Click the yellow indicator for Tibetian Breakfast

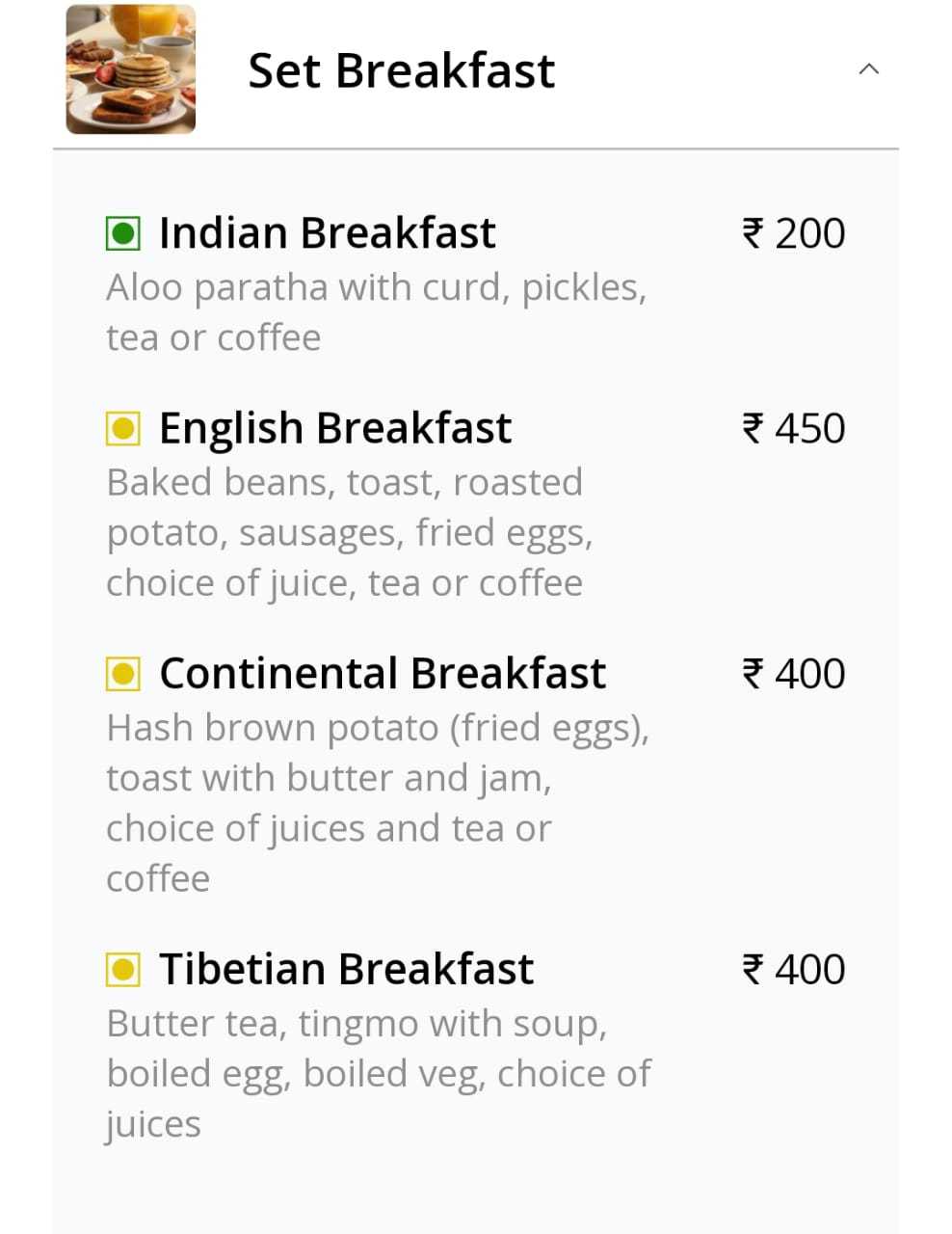pyautogui.click(x=121, y=968)
